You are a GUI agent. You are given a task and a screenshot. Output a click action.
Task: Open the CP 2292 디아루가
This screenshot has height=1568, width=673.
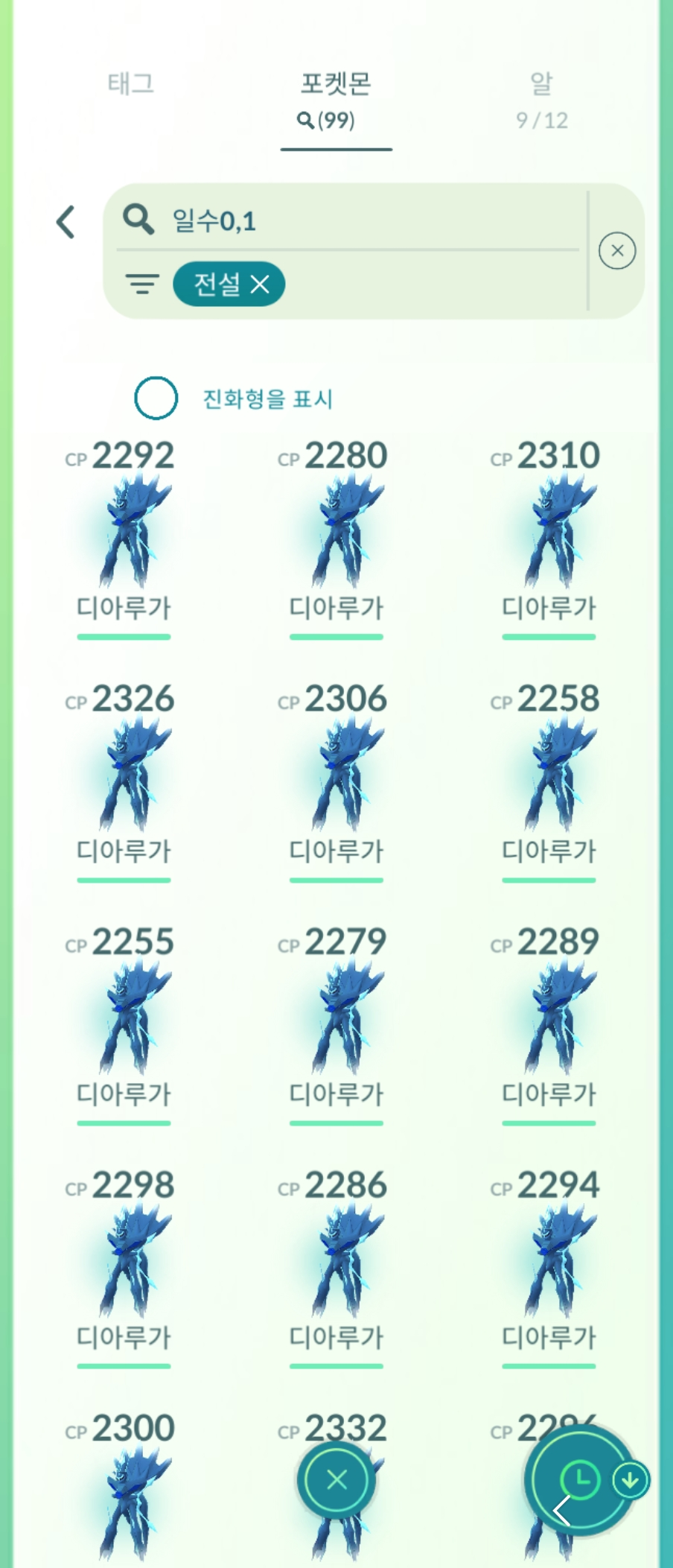click(124, 533)
